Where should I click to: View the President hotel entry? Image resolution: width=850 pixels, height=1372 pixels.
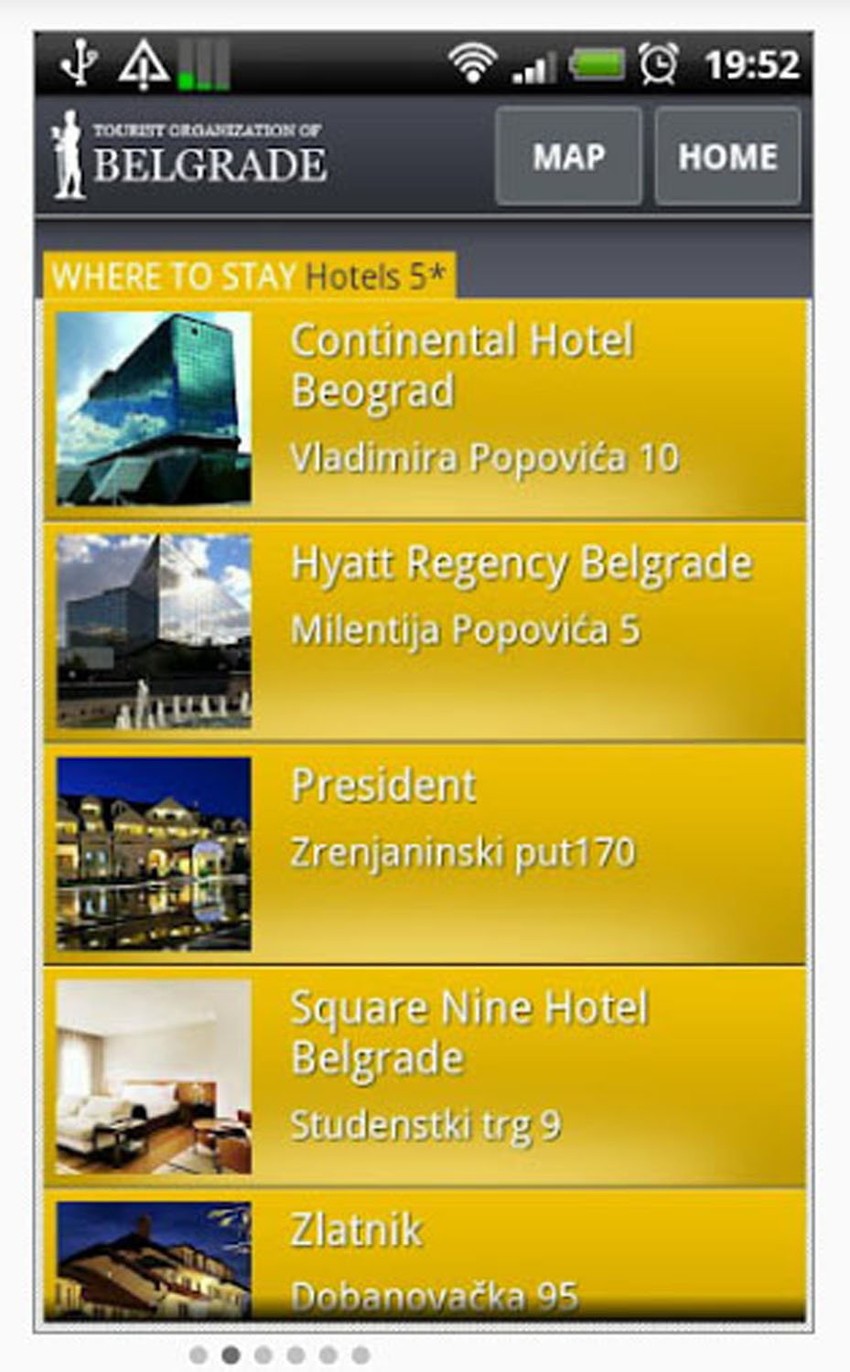click(425, 854)
